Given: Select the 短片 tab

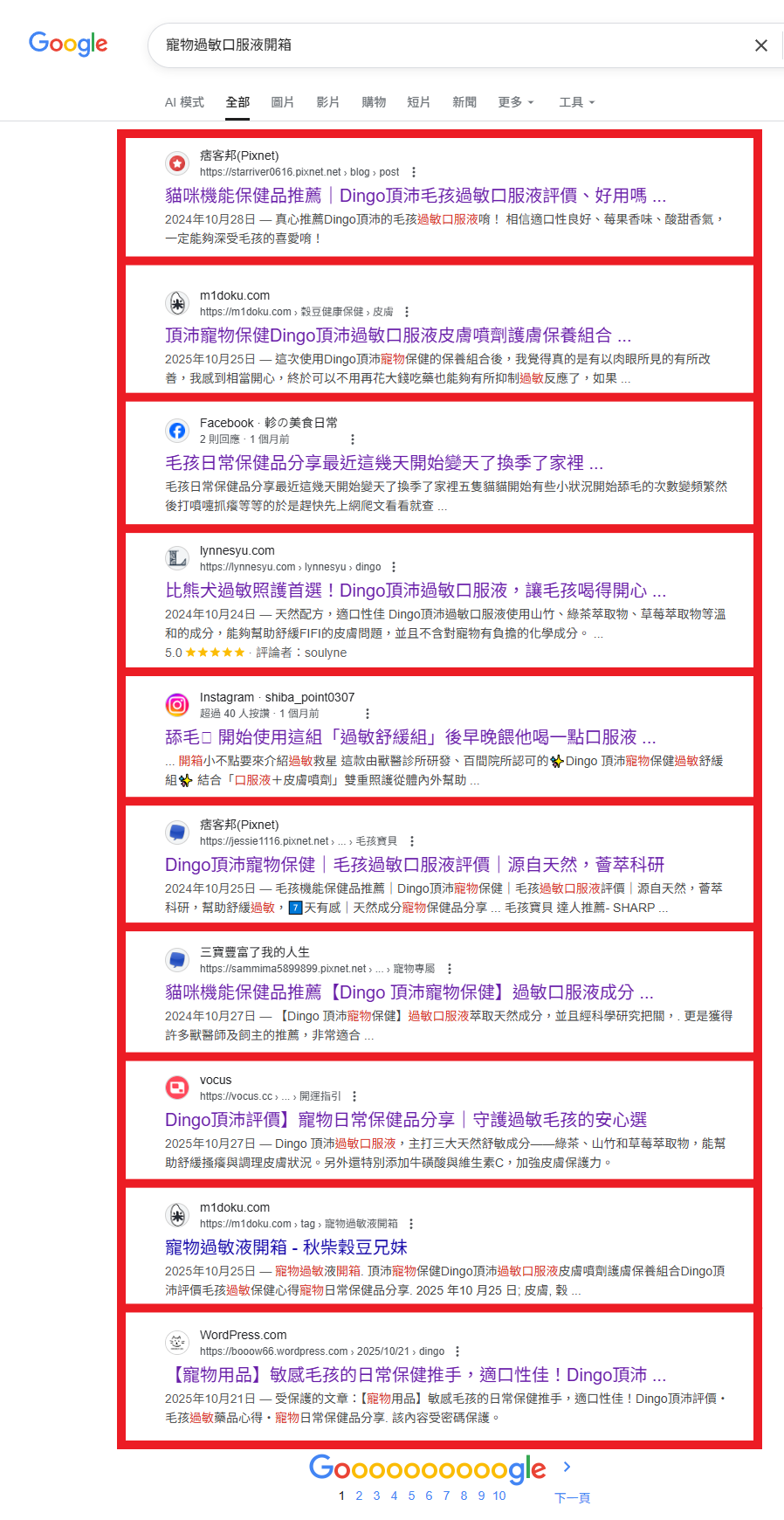Looking at the screenshot, I should tap(418, 102).
